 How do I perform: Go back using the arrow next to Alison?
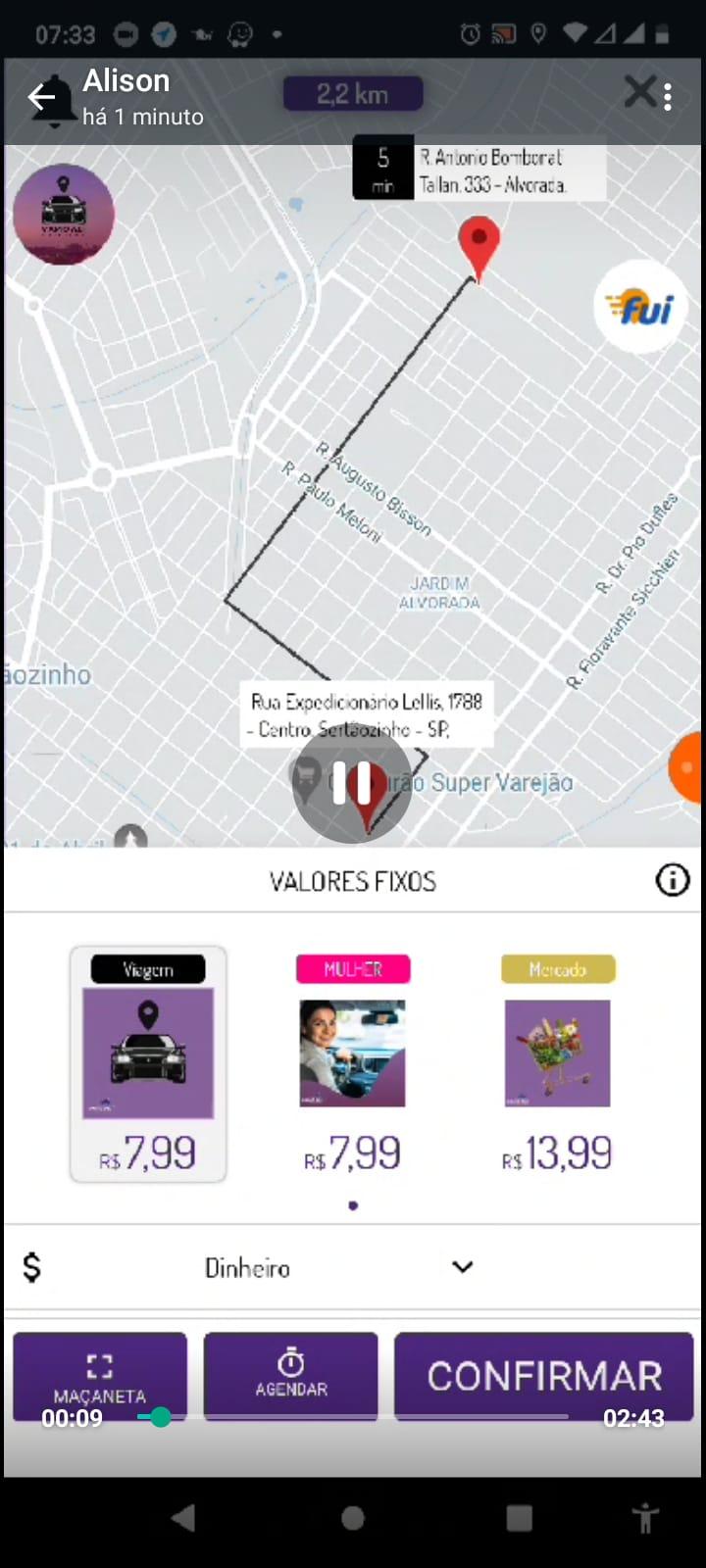41,97
